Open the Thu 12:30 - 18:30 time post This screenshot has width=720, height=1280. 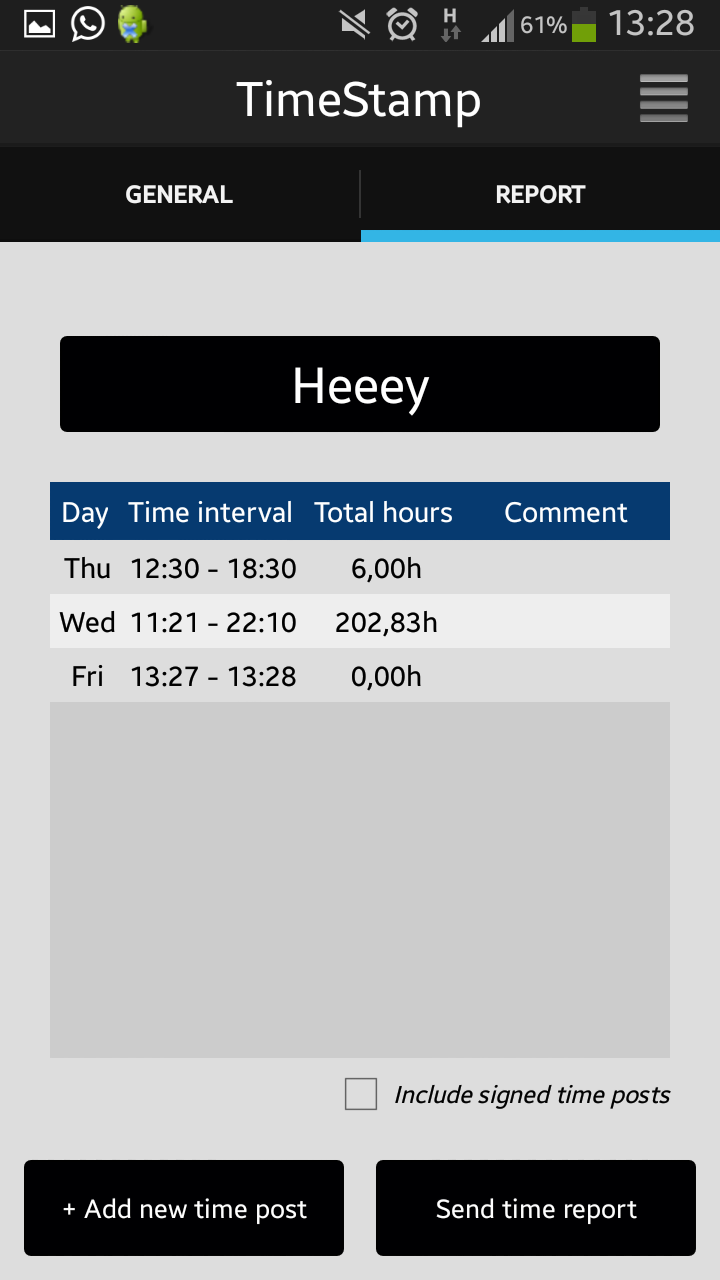[x=360, y=568]
